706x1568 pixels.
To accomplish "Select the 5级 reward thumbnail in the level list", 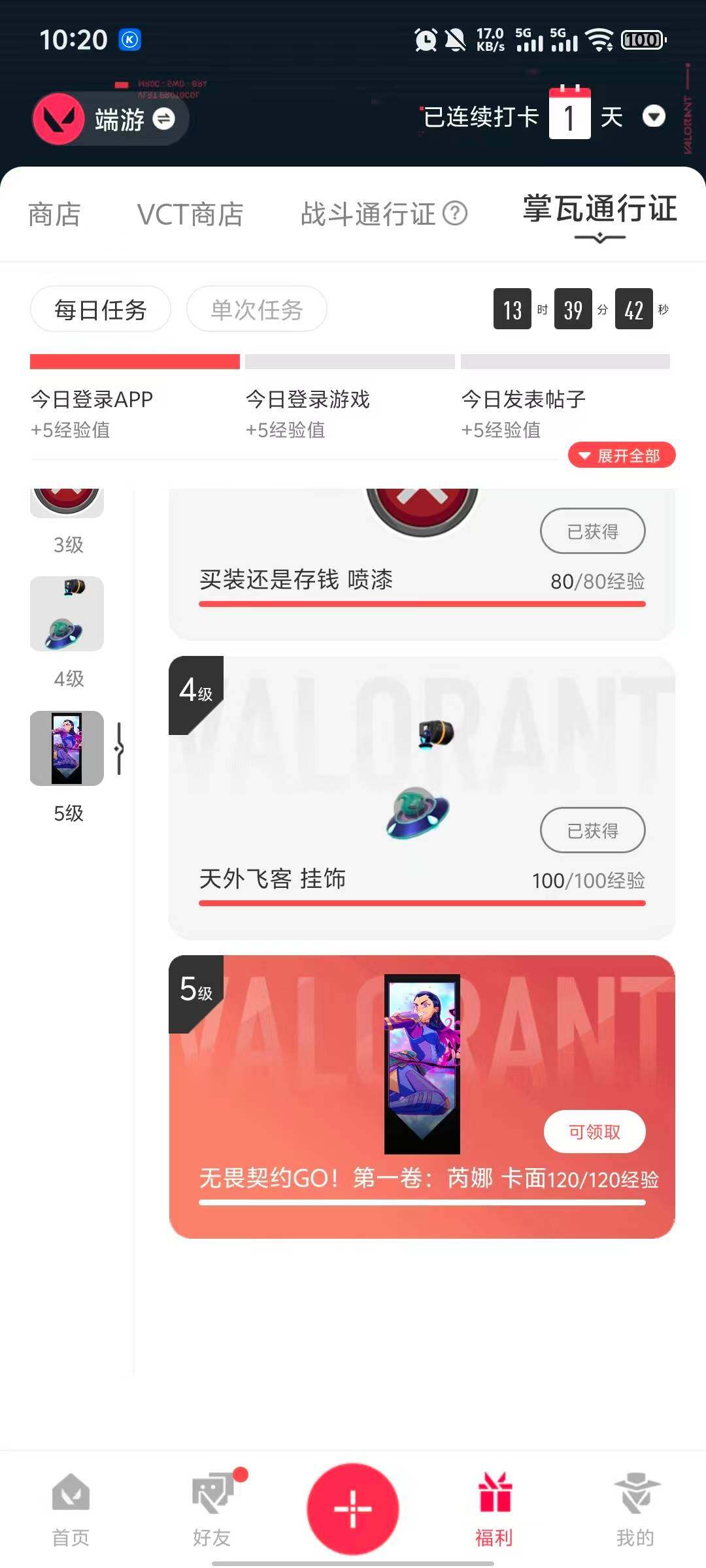I will tap(66, 749).
